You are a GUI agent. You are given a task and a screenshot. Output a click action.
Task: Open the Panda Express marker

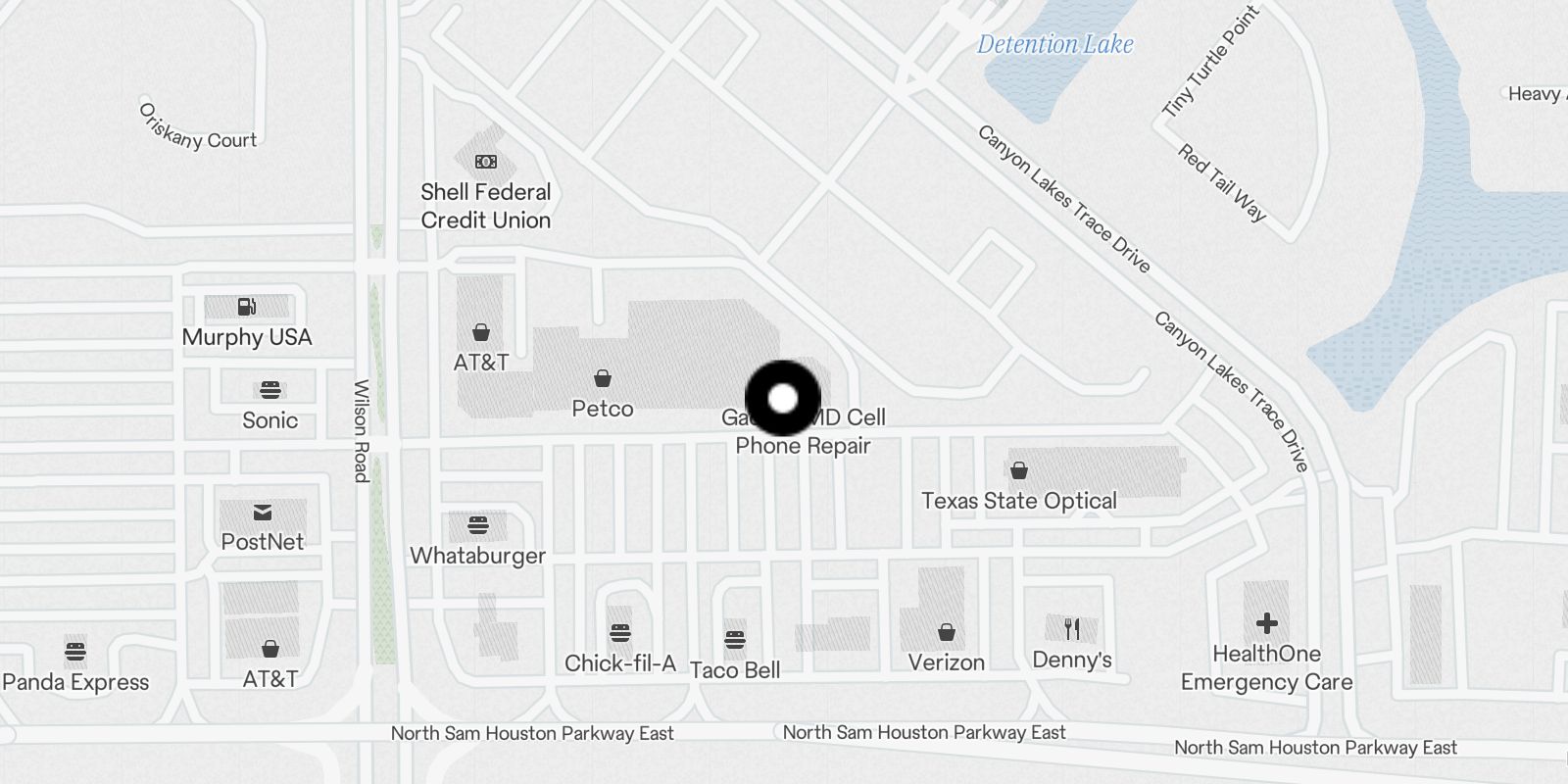pyautogui.click(x=75, y=652)
